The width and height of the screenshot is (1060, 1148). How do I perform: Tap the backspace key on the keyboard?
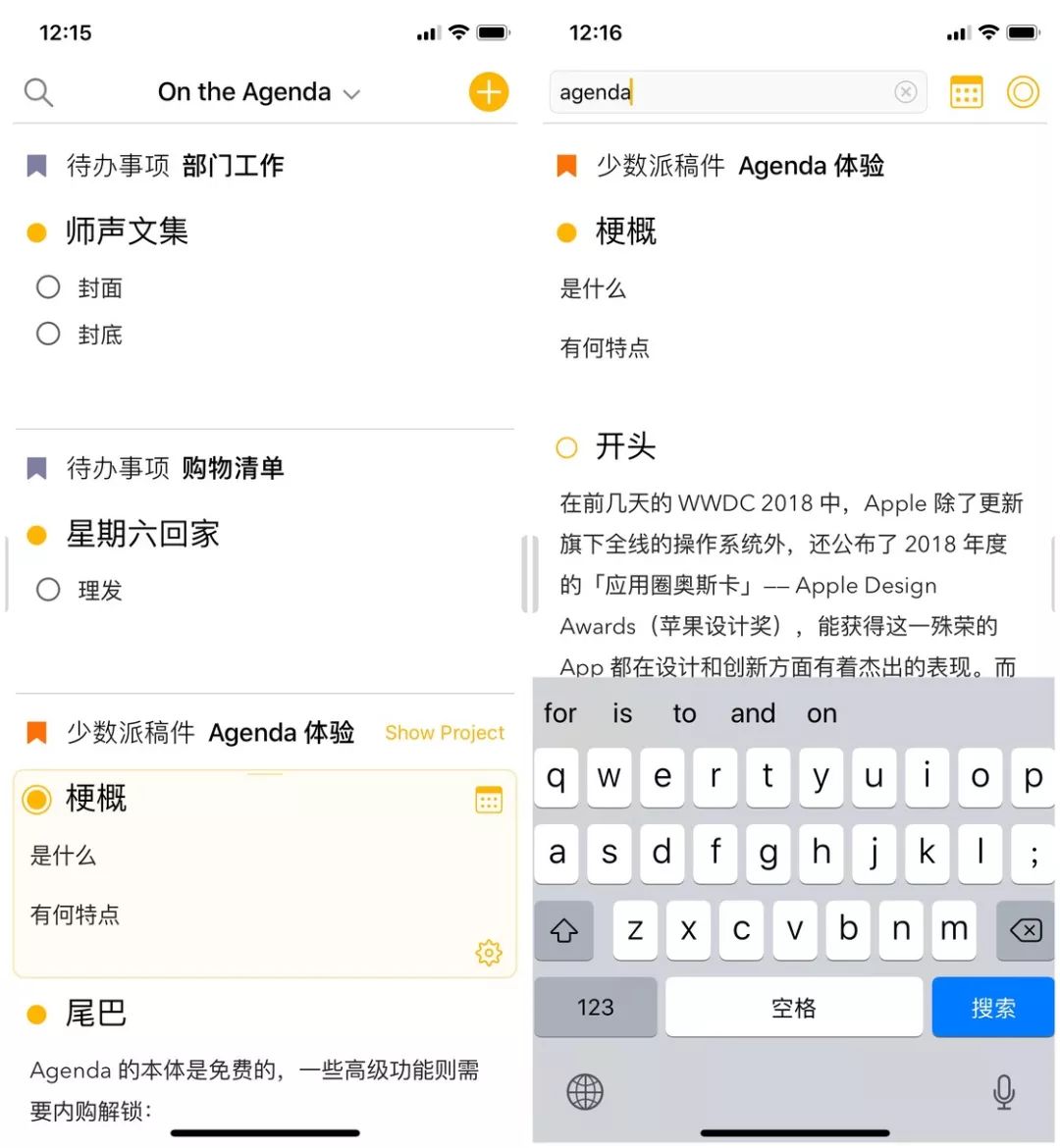pyautogui.click(x=1025, y=929)
